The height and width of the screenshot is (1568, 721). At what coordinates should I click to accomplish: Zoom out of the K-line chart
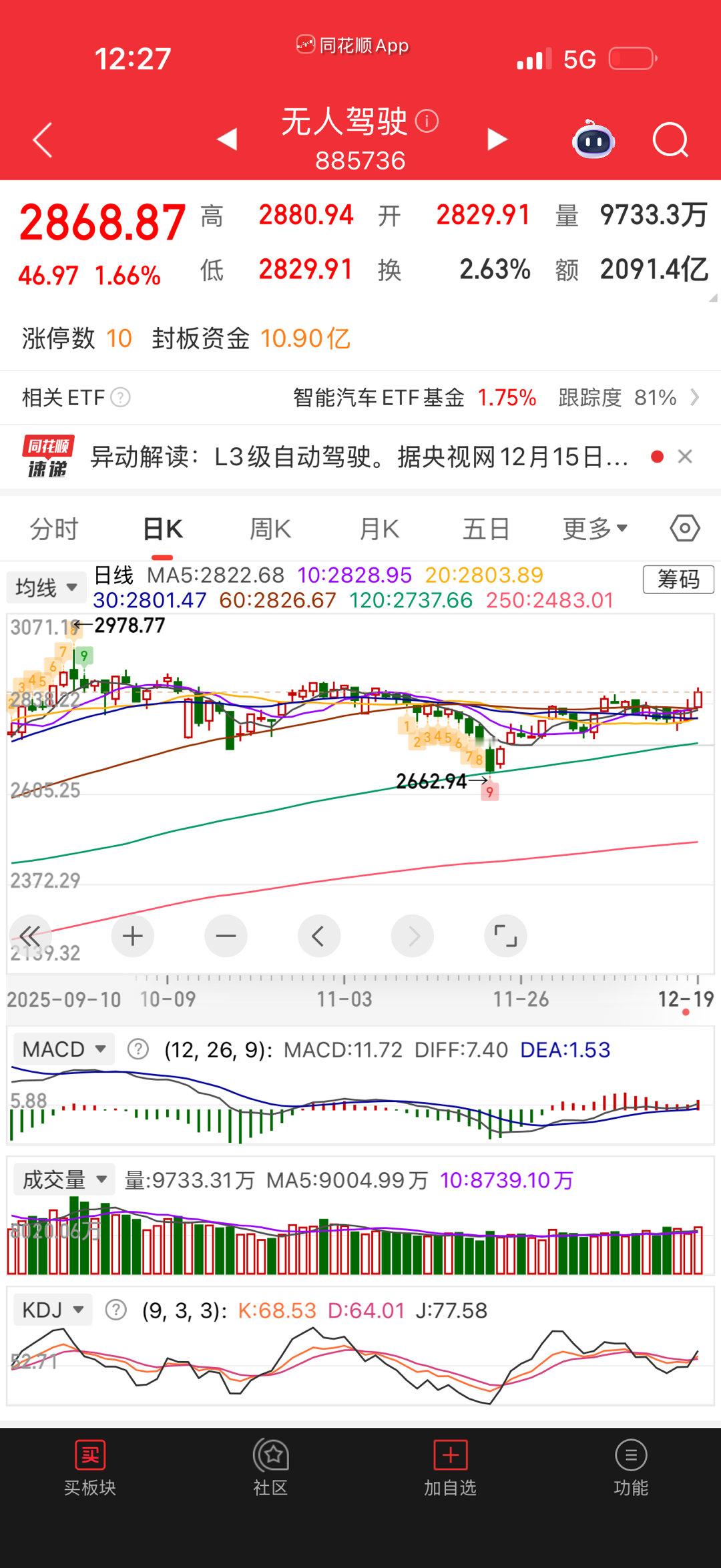click(226, 936)
